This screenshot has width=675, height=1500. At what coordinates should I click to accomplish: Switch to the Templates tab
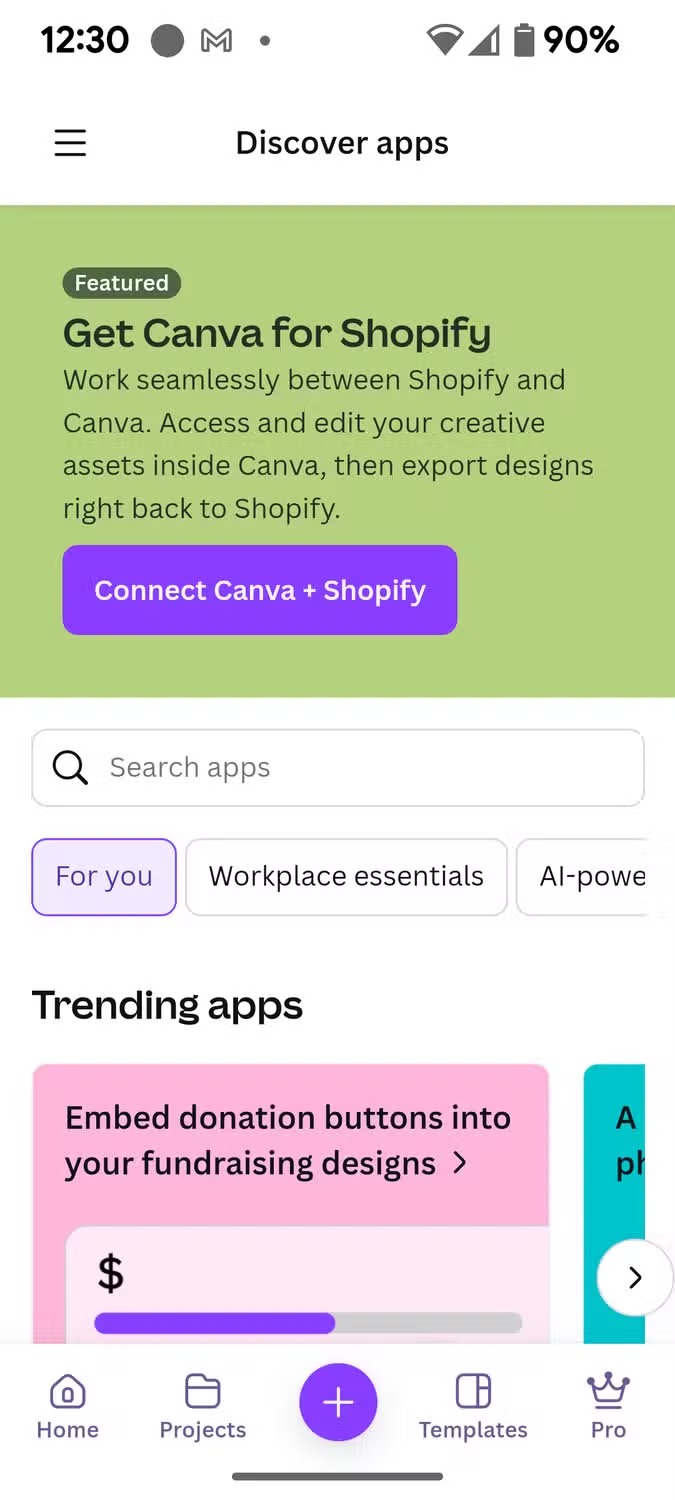click(473, 1407)
